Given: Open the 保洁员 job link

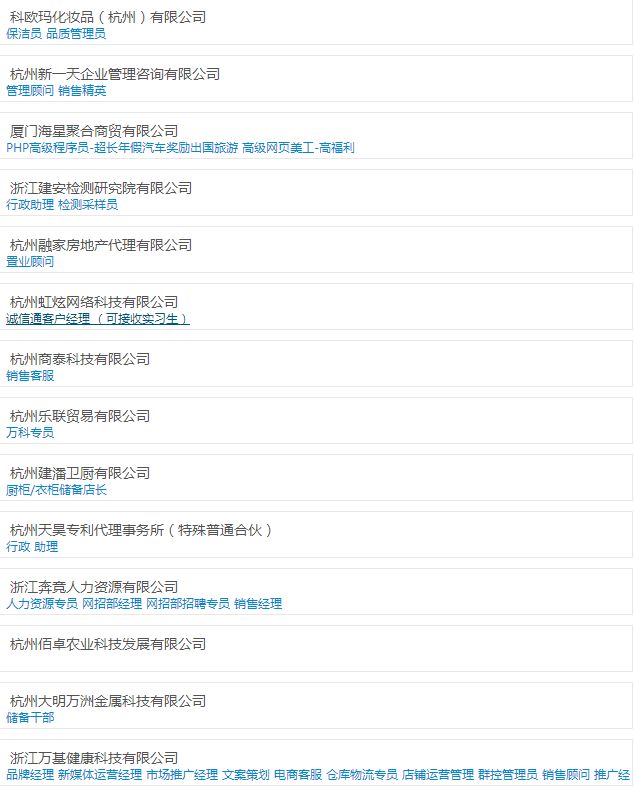Looking at the screenshot, I should pos(24,34).
